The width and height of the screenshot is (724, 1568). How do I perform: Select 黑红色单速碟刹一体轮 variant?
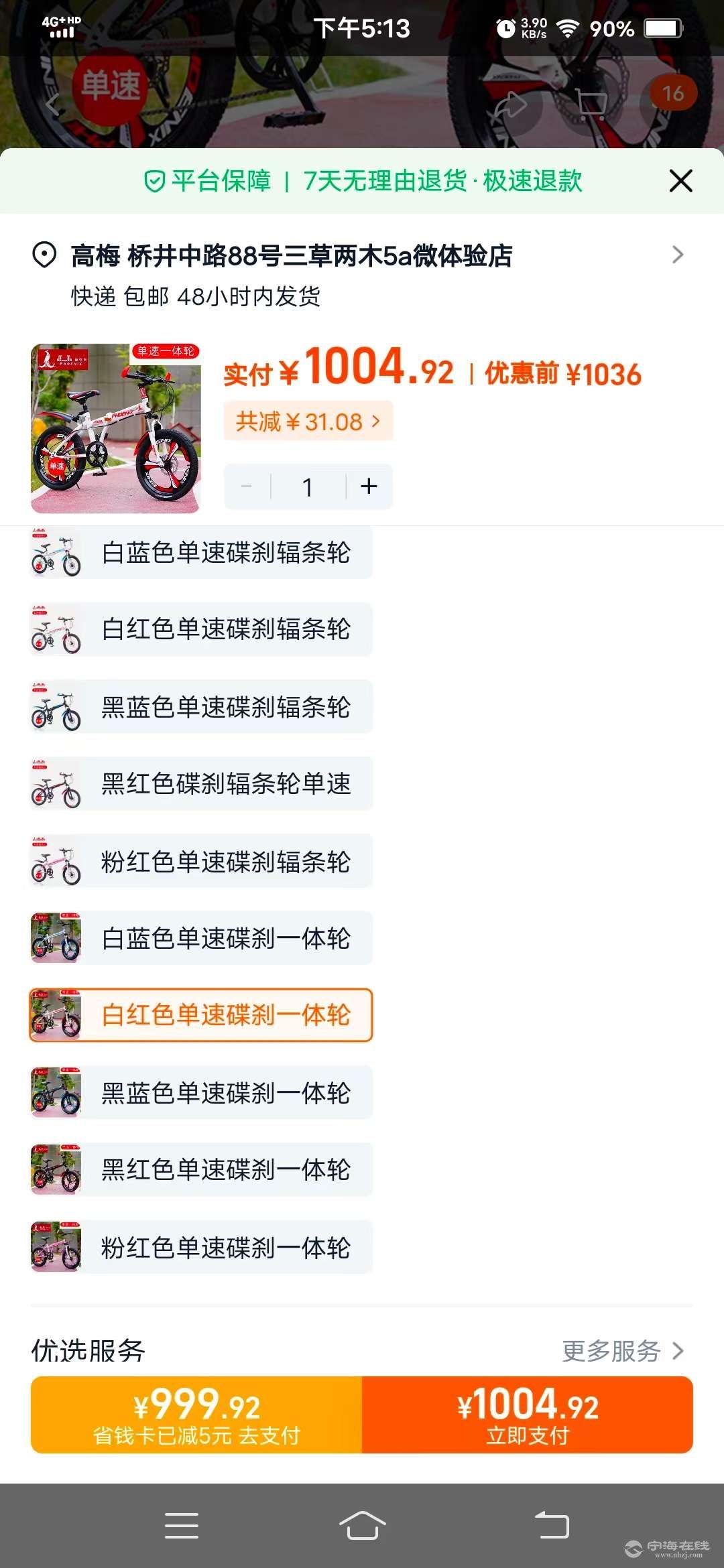point(201,1170)
